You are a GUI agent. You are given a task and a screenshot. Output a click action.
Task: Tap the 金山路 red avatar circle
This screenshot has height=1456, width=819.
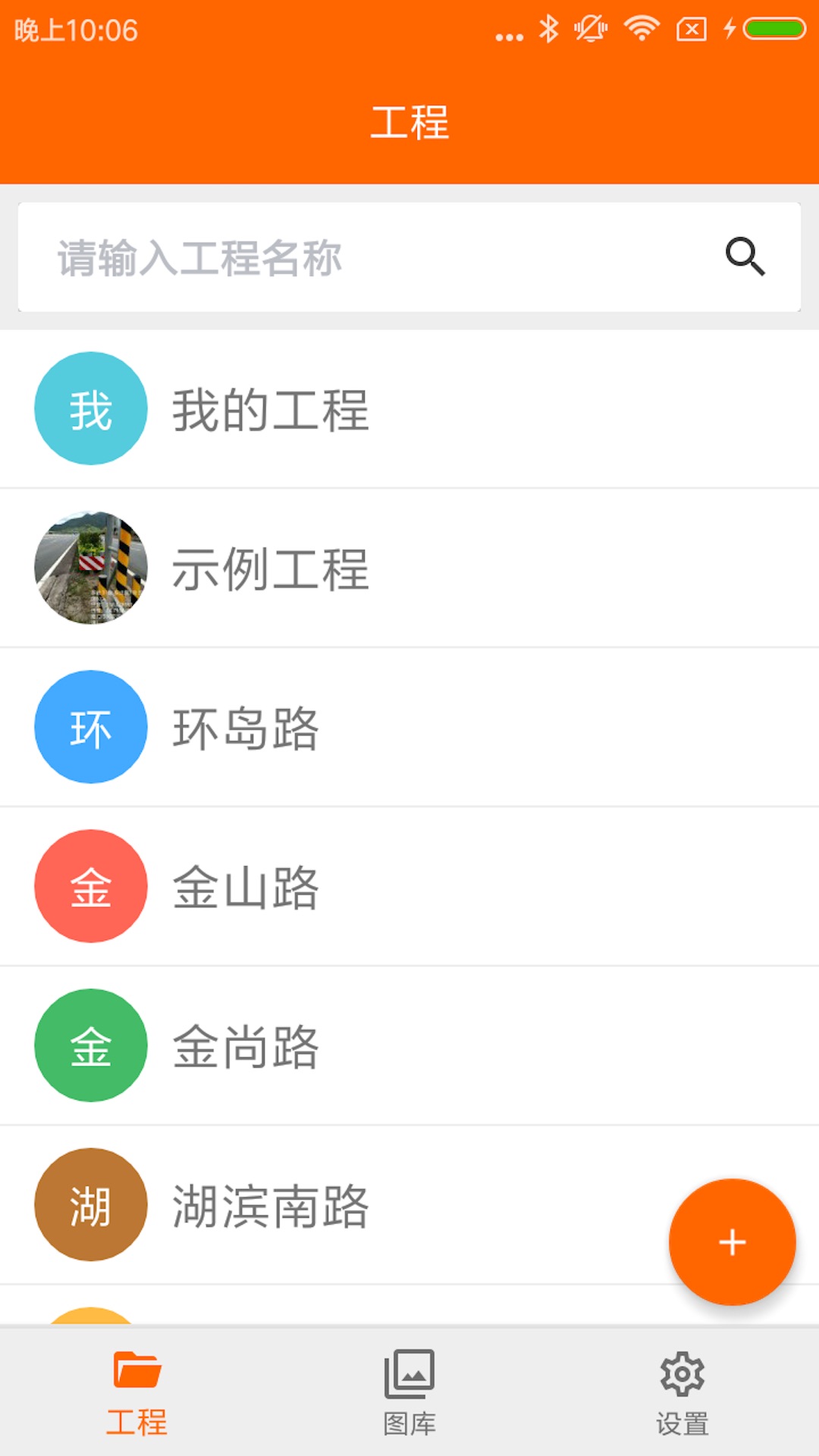coord(89,887)
